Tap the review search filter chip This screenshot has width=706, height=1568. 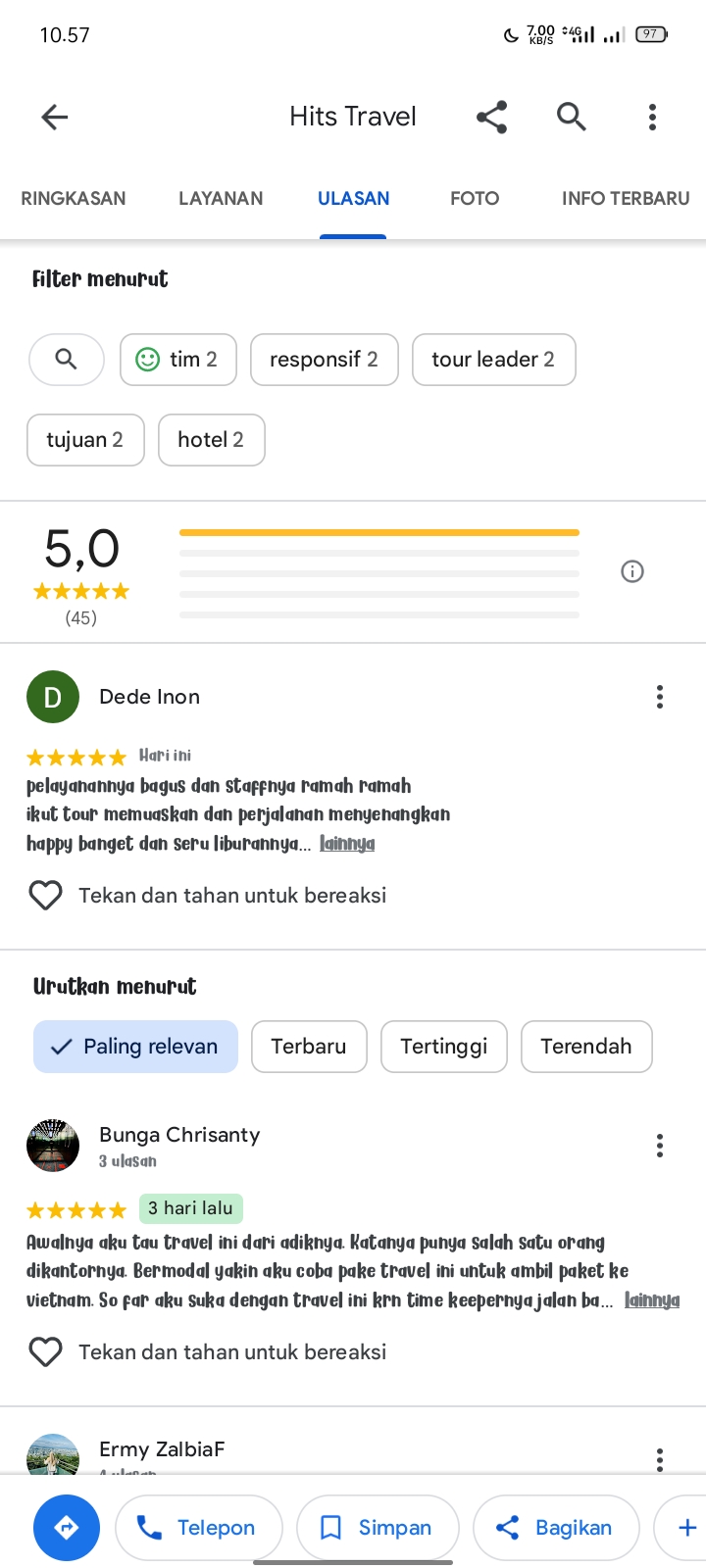click(x=67, y=360)
